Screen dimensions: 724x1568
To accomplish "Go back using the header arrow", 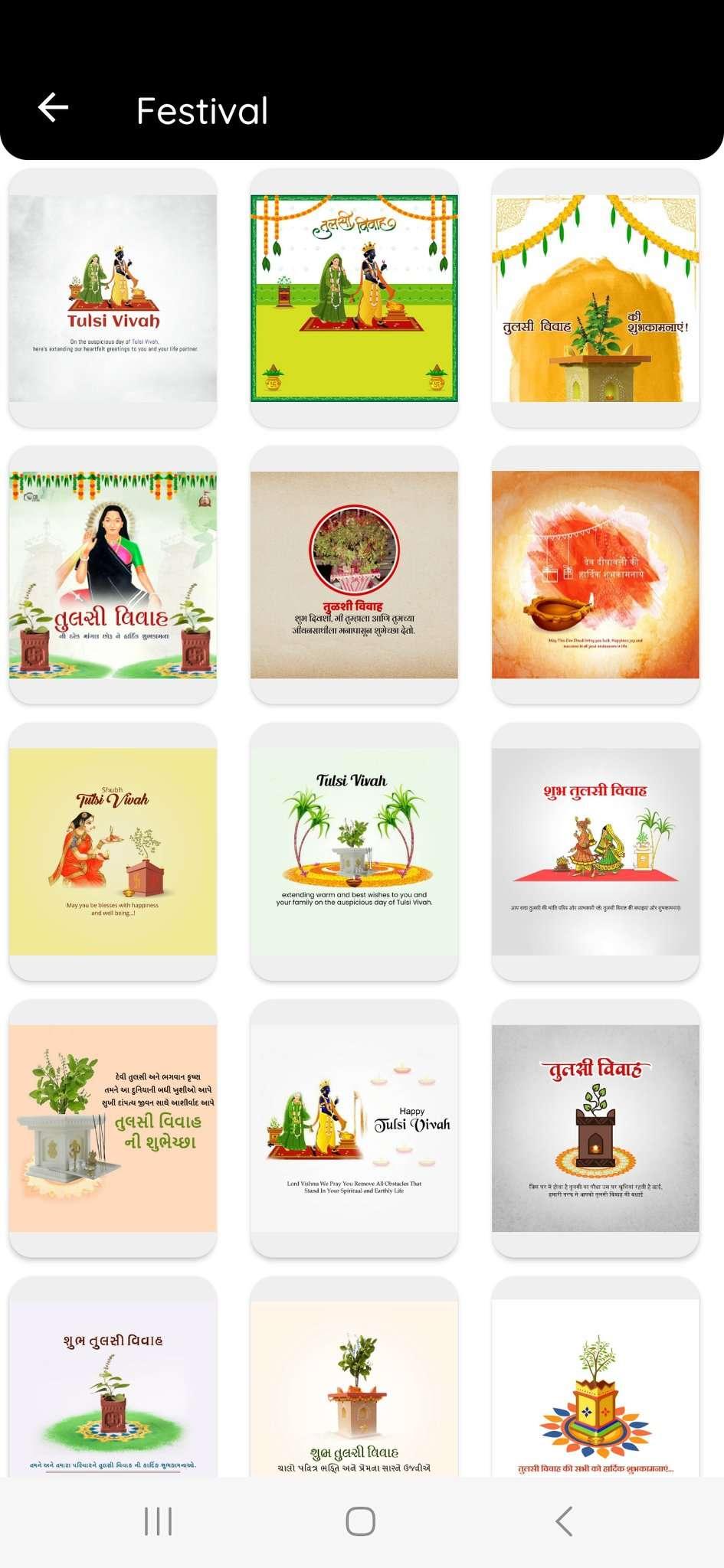I will point(53,108).
